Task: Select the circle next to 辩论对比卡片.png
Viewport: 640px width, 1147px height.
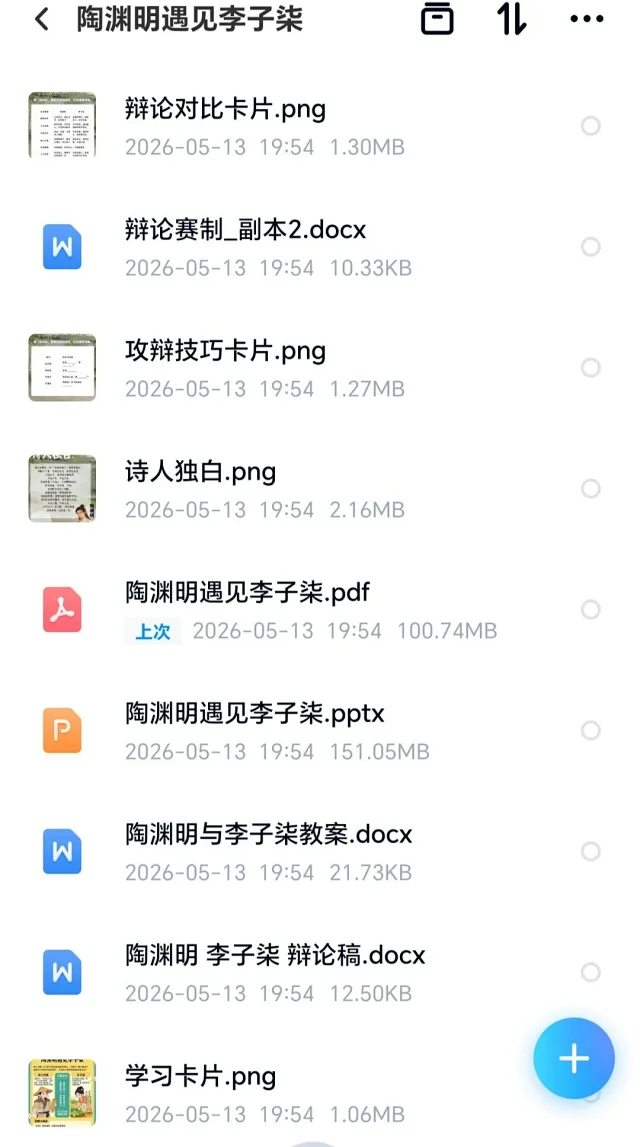Action: tap(590, 126)
